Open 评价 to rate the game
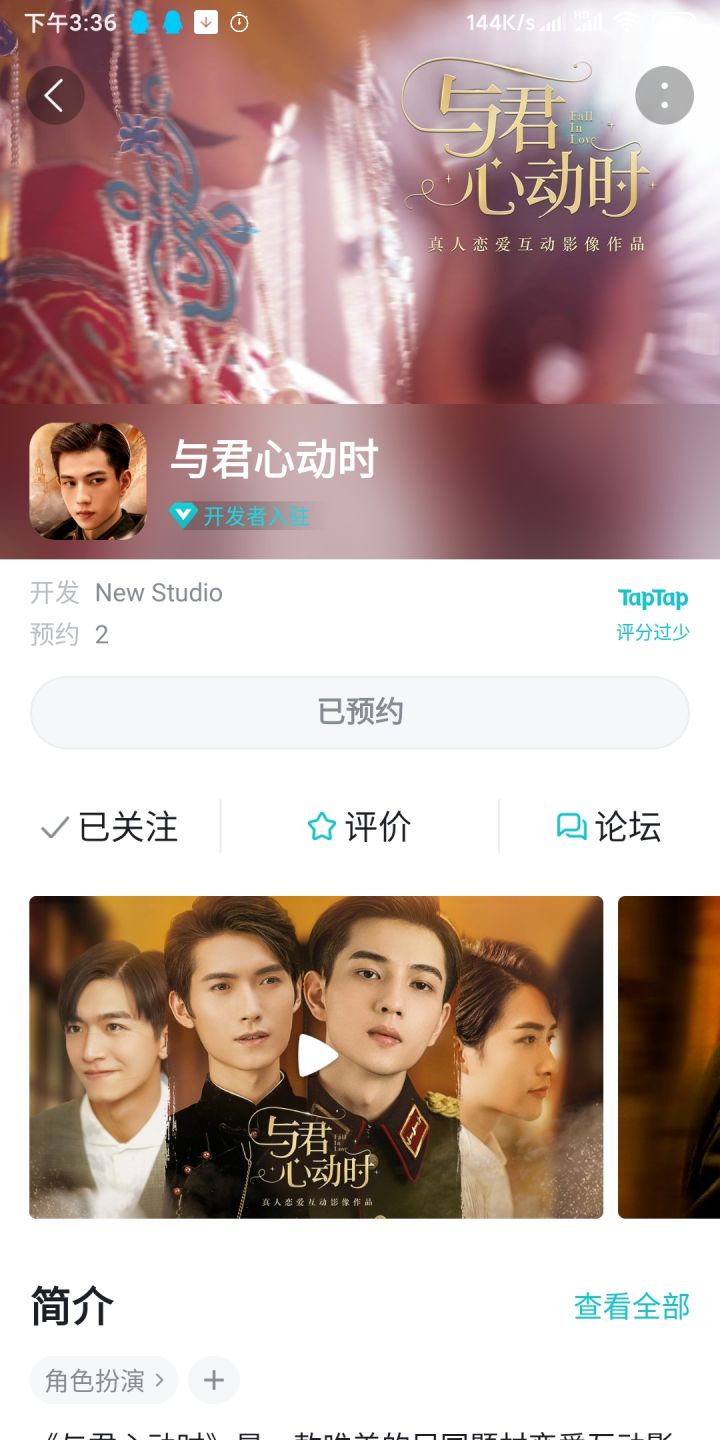 pos(359,827)
